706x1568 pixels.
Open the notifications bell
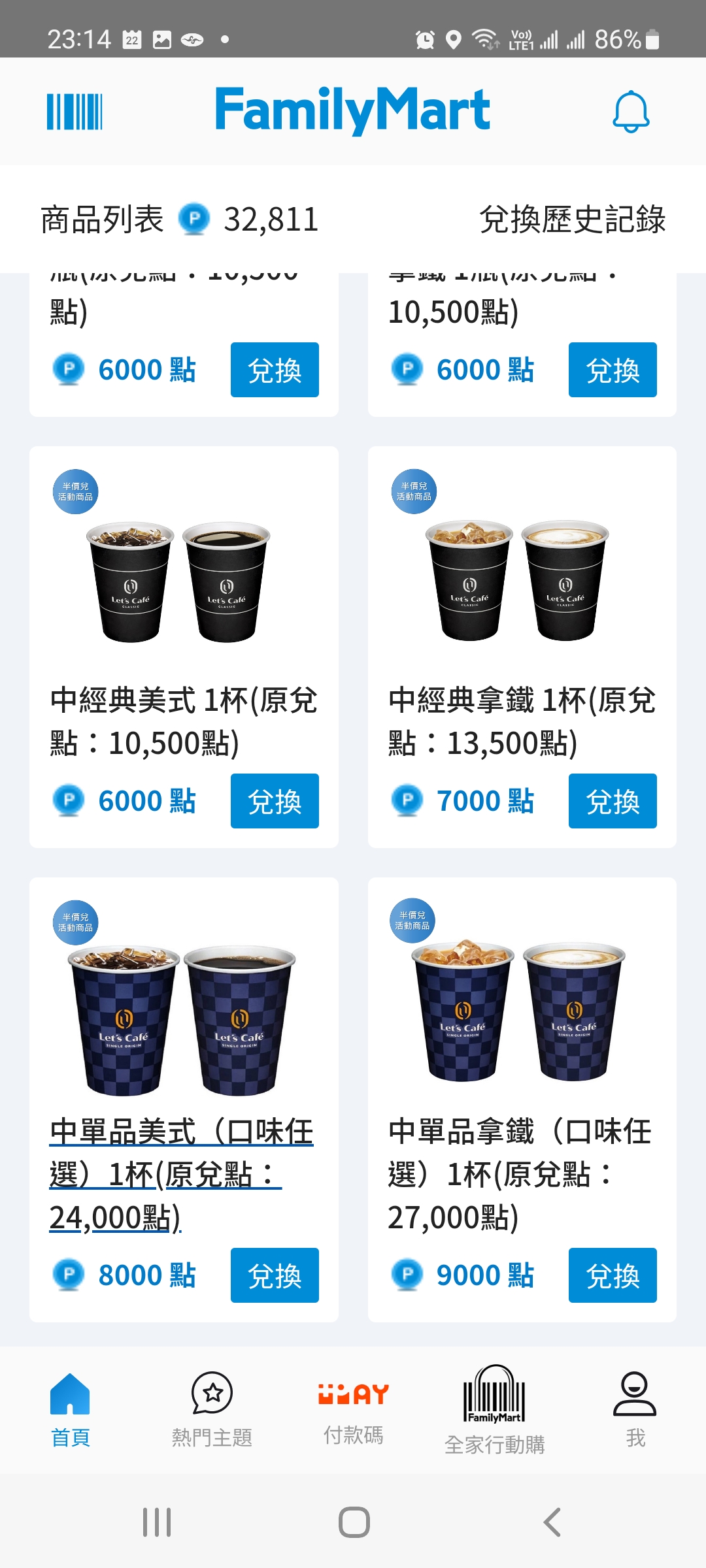[630, 112]
